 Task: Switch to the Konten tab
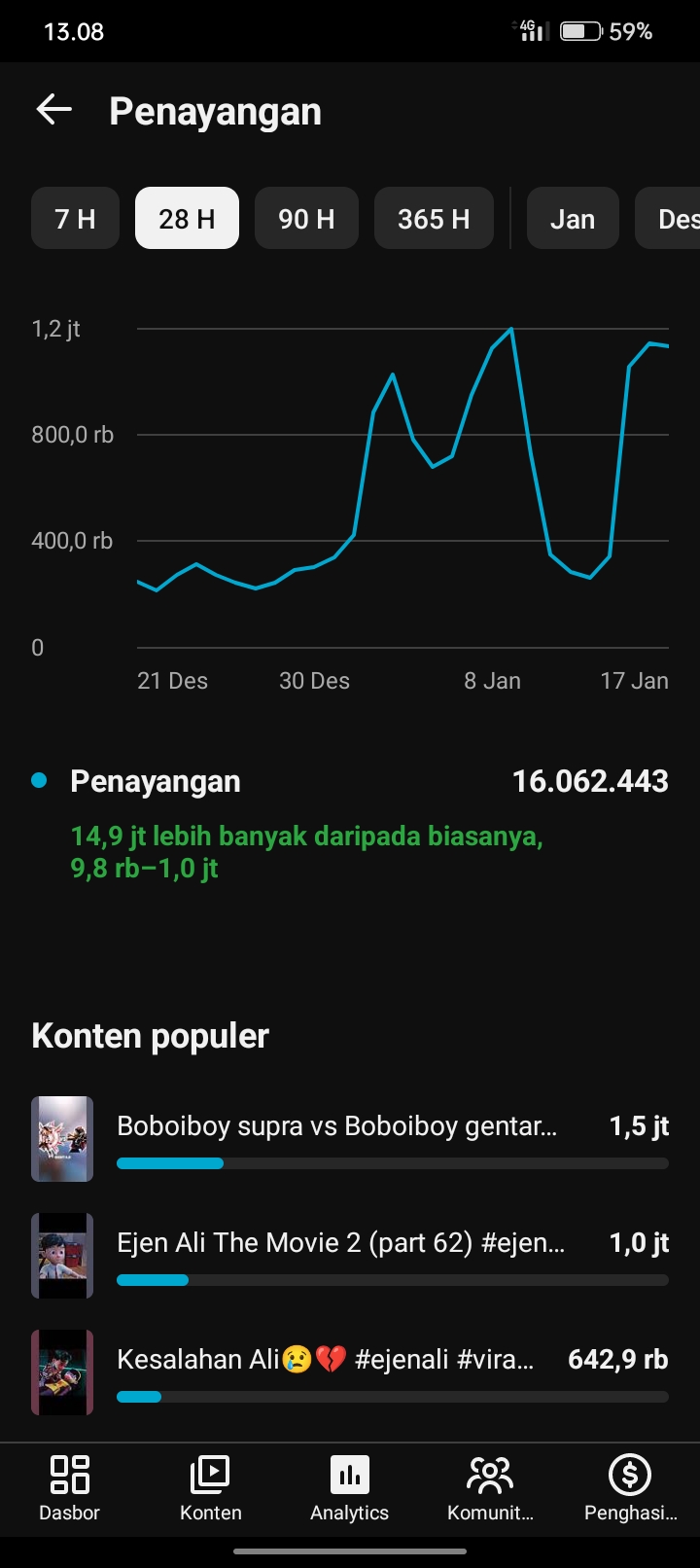point(210,1488)
